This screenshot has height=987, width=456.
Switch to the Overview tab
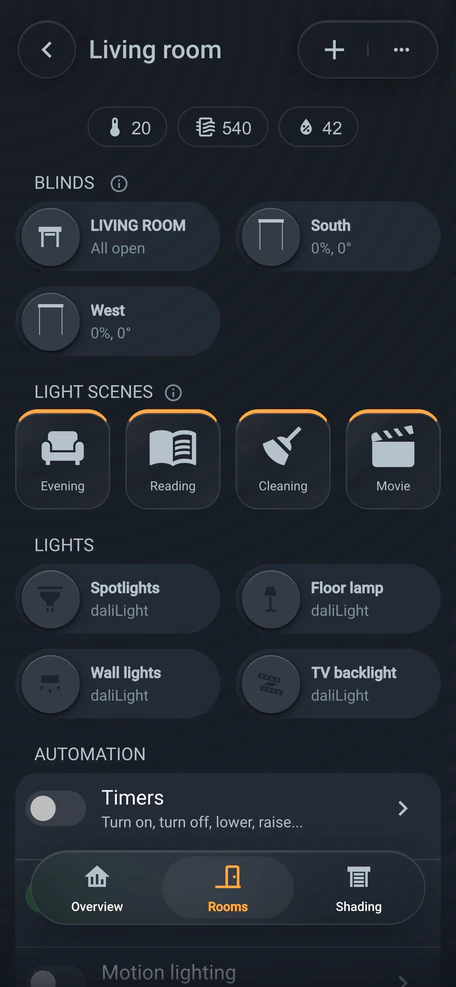(97, 888)
